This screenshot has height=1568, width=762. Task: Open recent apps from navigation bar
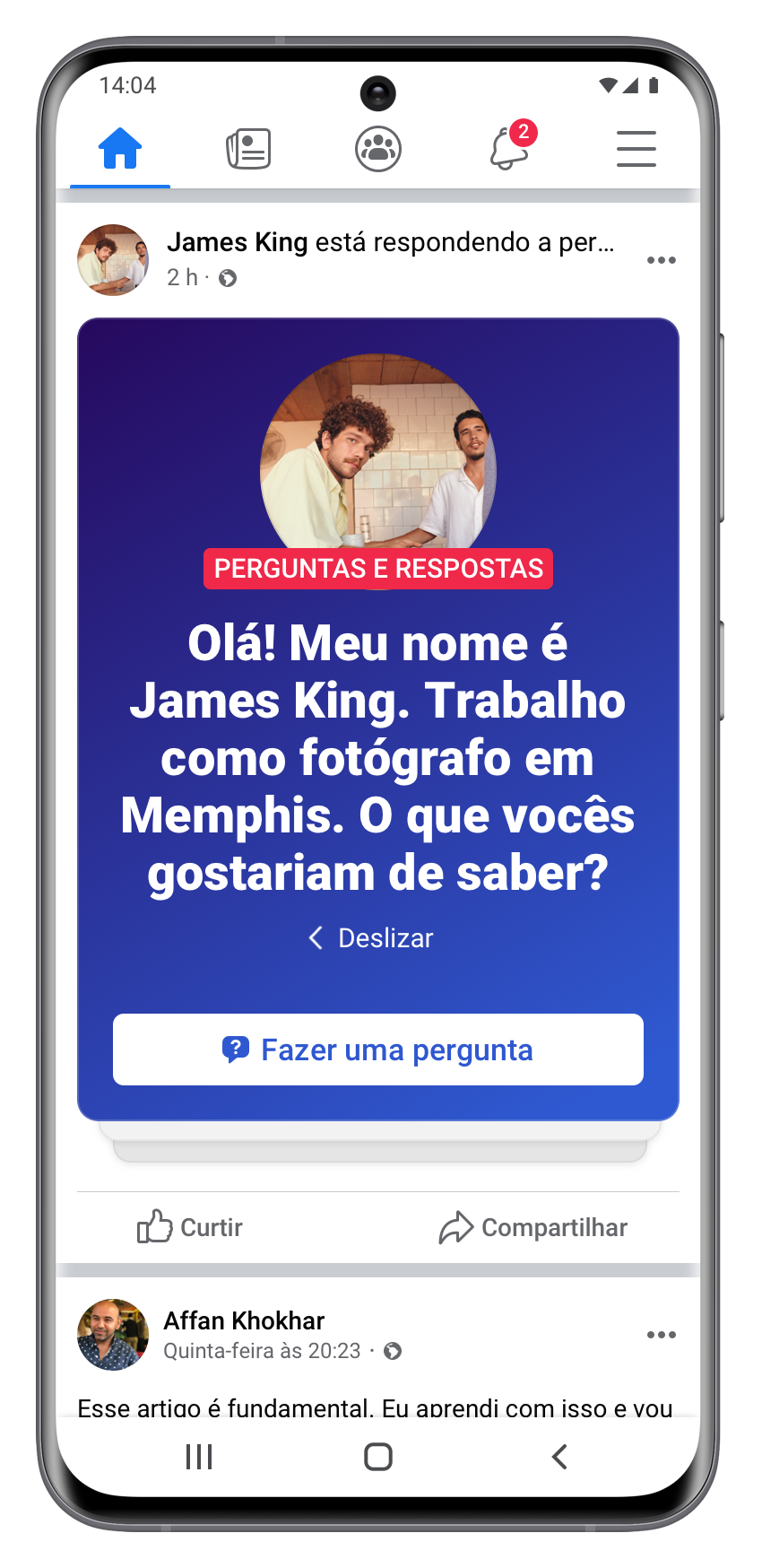[198, 1457]
